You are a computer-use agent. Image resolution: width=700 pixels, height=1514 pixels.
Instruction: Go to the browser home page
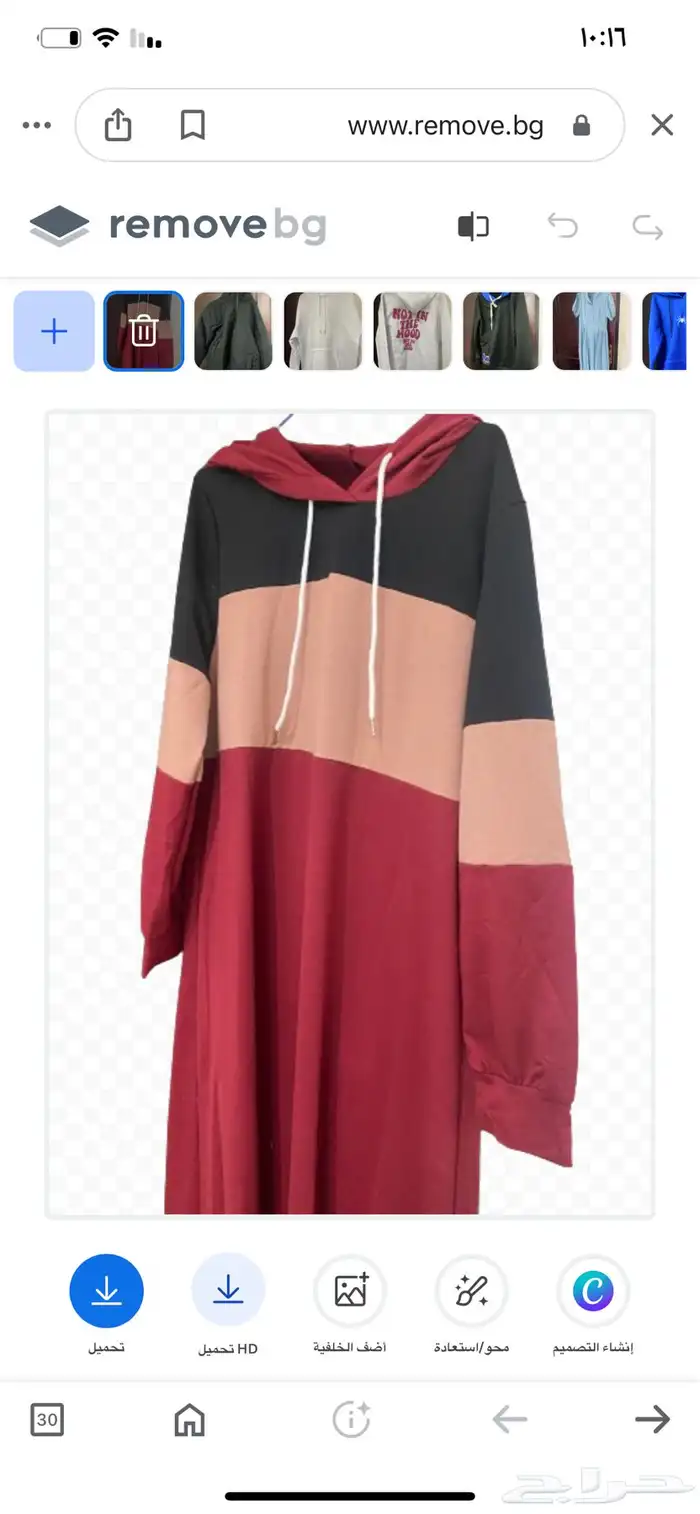click(x=189, y=1419)
